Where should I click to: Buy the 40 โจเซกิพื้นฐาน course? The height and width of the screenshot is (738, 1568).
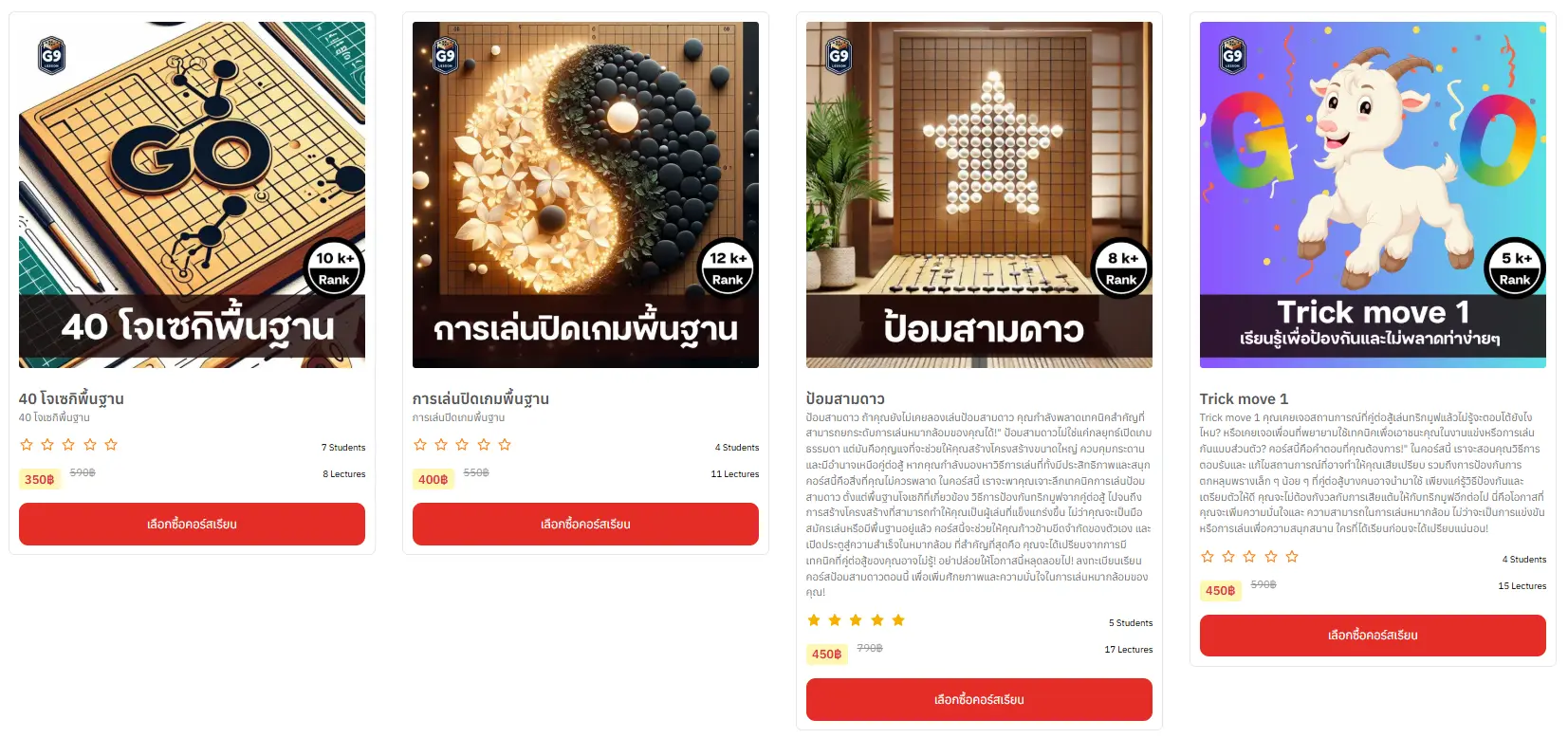coord(192,524)
